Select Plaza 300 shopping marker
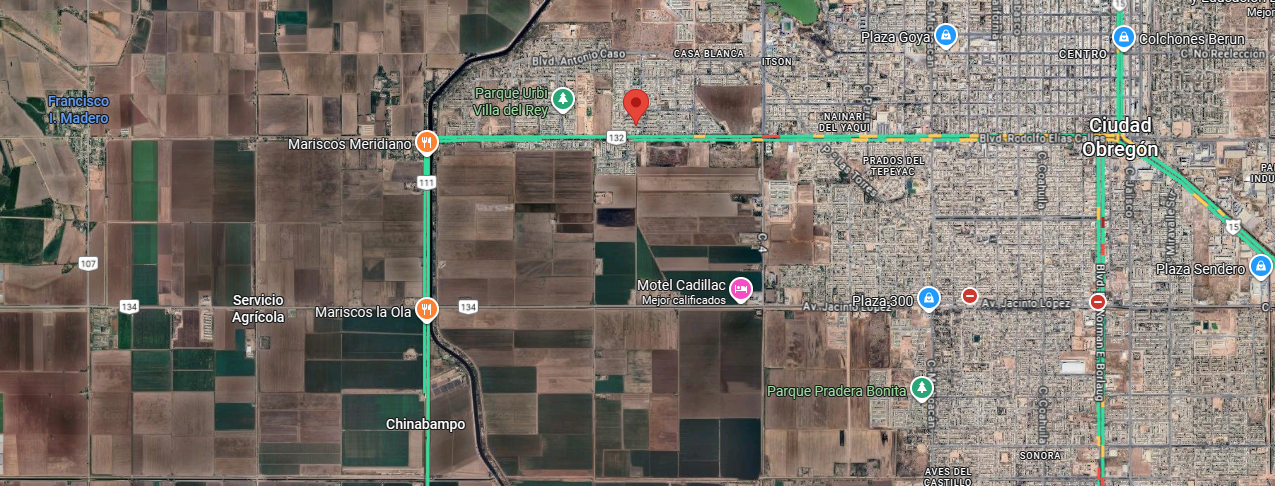 click(929, 298)
